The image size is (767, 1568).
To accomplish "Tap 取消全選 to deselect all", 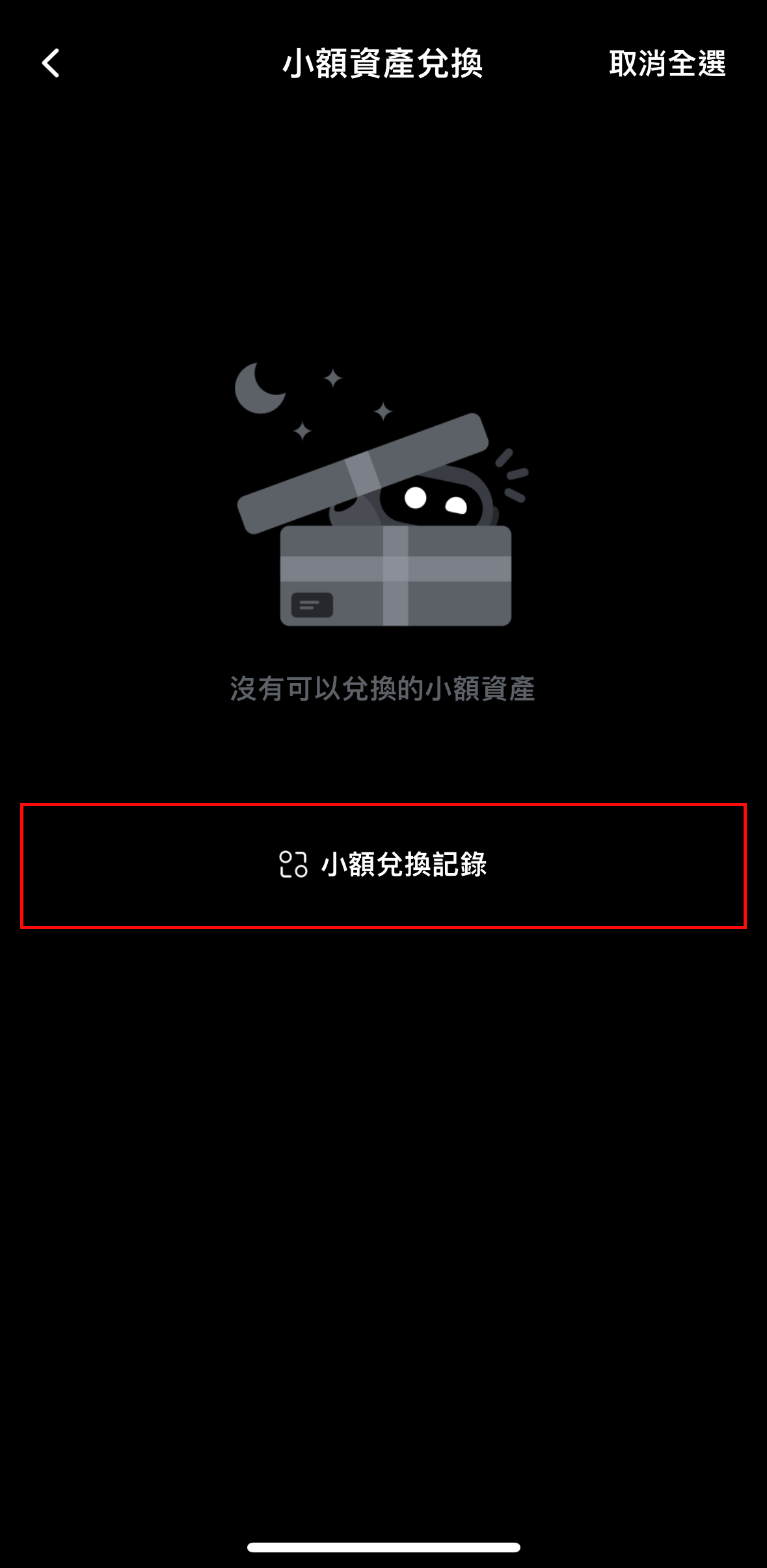I will pos(667,64).
